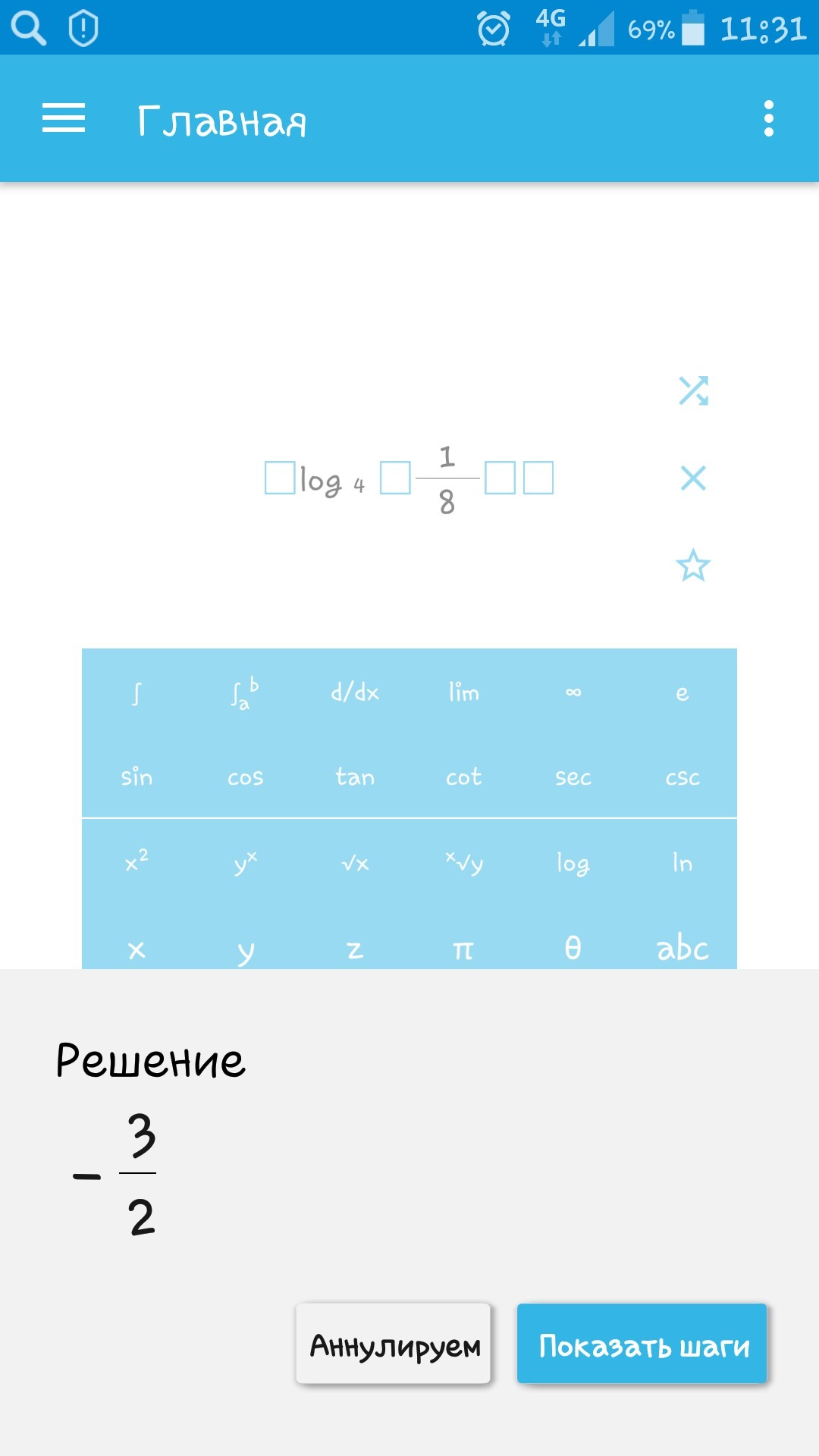Insert the sin function
Image resolution: width=819 pixels, height=1456 pixels.
pyautogui.click(x=136, y=777)
